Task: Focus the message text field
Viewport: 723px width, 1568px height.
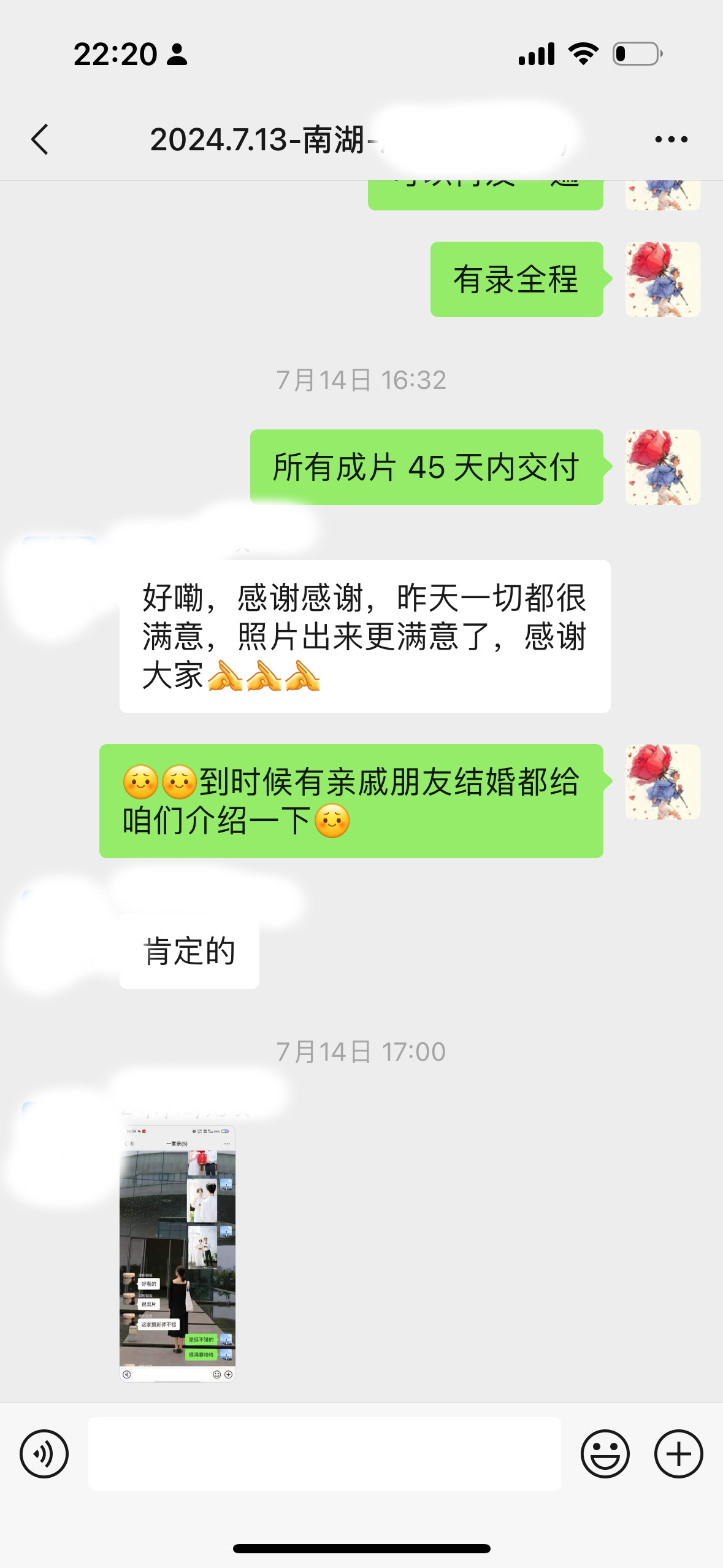Action: [324, 1454]
